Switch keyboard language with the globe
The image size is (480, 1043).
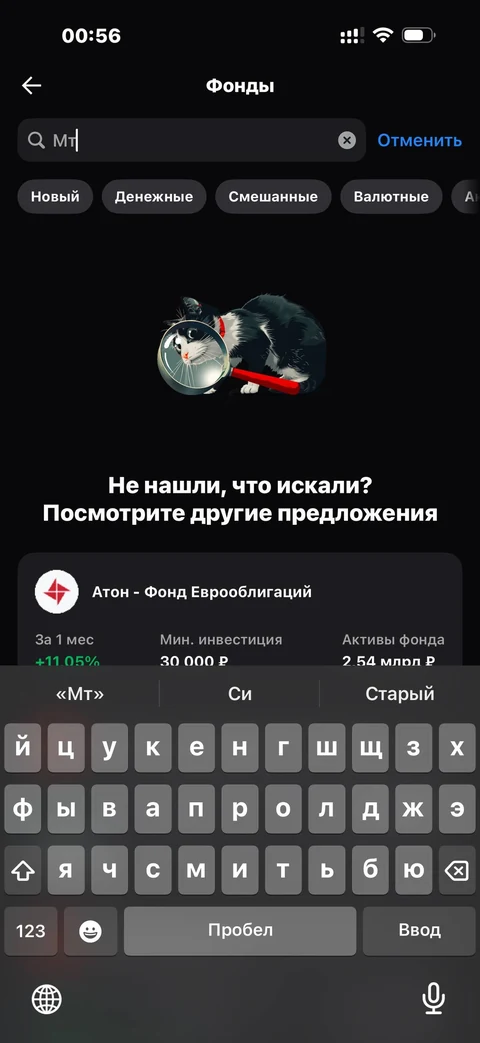[x=47, y=998]
